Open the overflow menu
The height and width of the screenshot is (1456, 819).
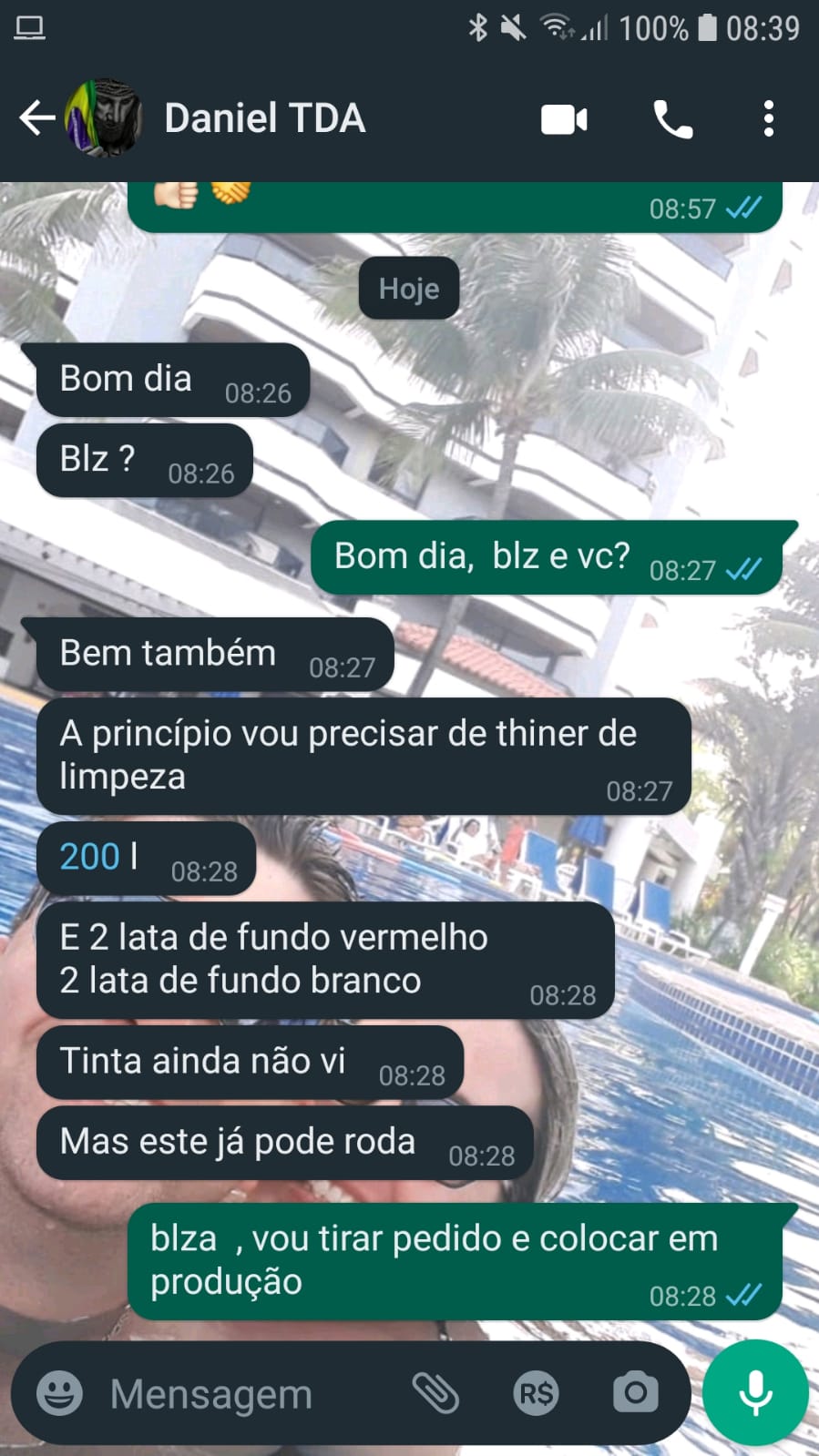pos(768,119)
